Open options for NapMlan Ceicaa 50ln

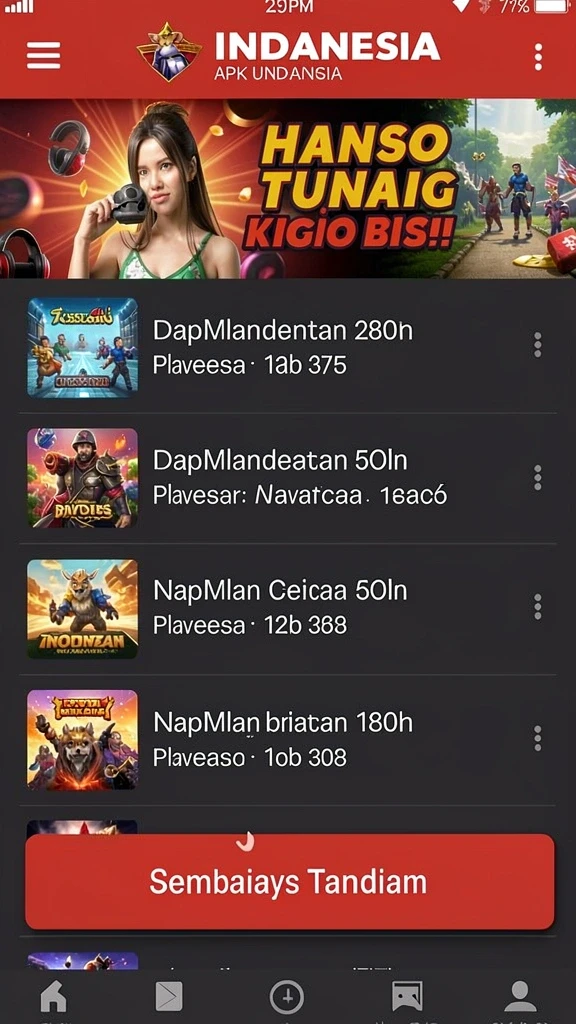[x=537, y=607]
